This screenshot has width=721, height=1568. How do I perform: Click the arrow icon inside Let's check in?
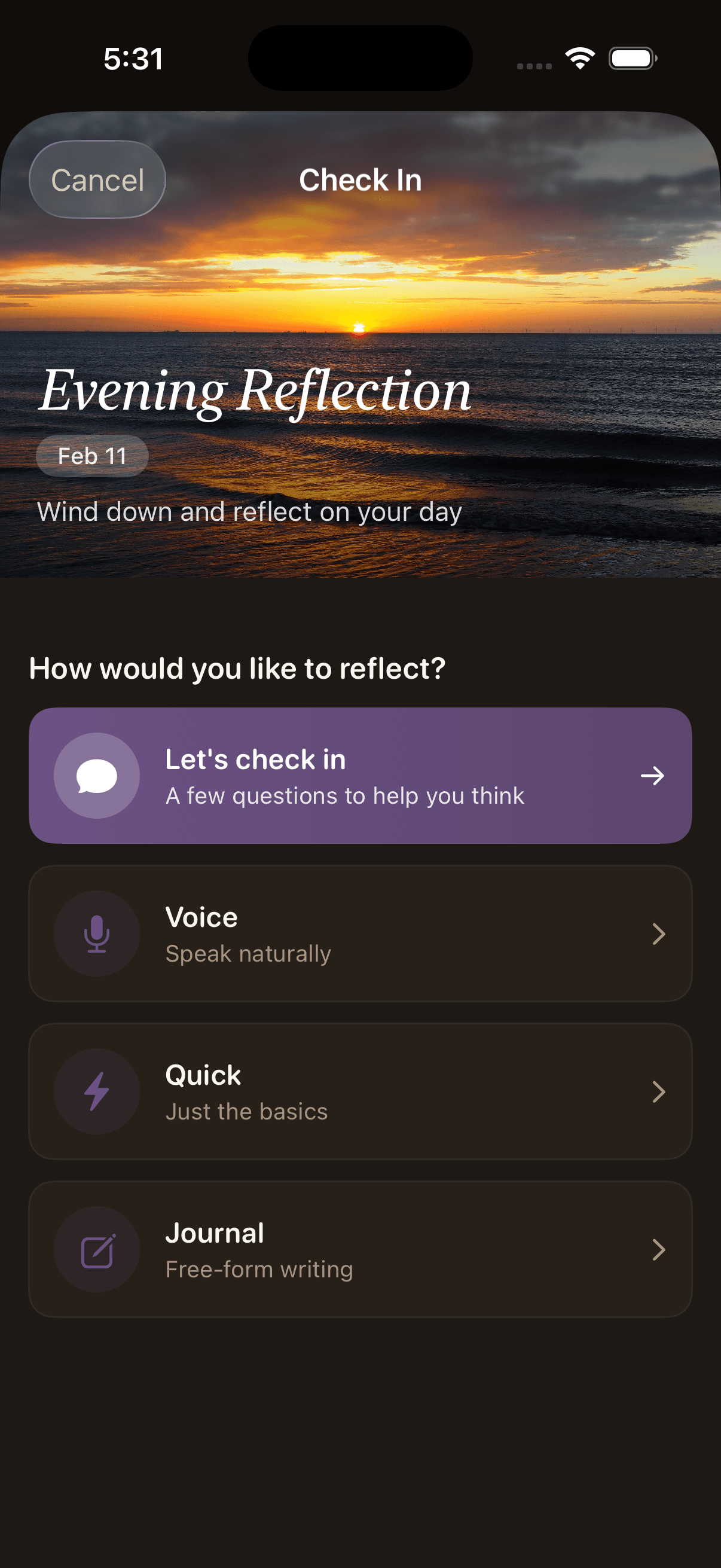point(653,776)
